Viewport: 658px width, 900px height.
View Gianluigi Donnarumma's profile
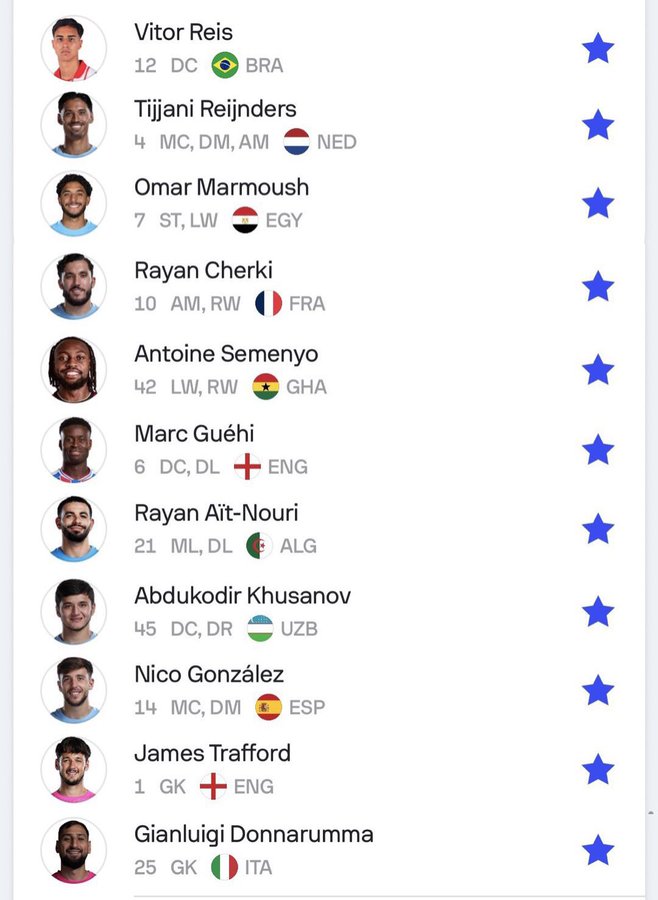[x=253, y=834]
